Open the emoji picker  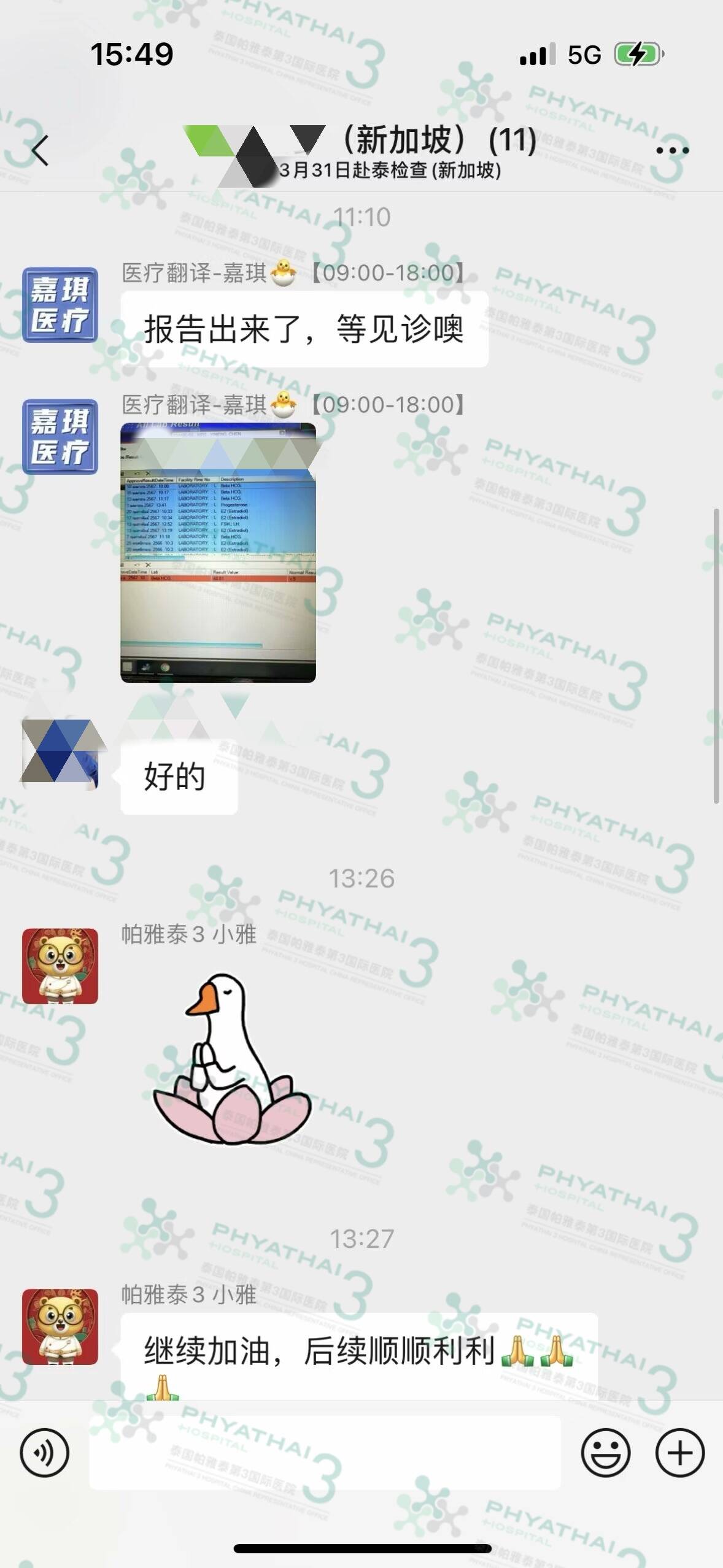point(605,1453)
